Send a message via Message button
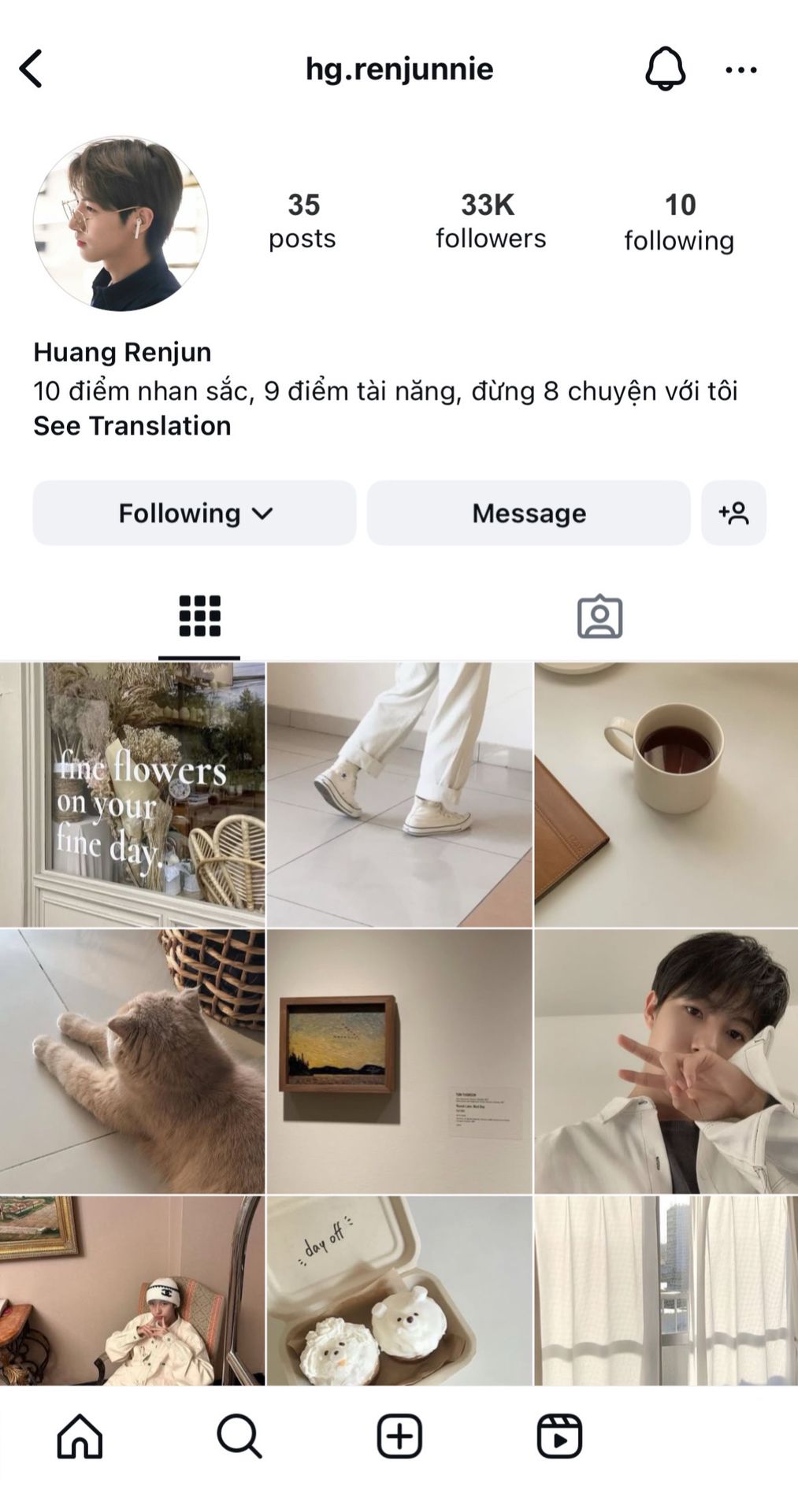Image resolution: width=798 pixels, height=1512 pixels. coord(529,513)
